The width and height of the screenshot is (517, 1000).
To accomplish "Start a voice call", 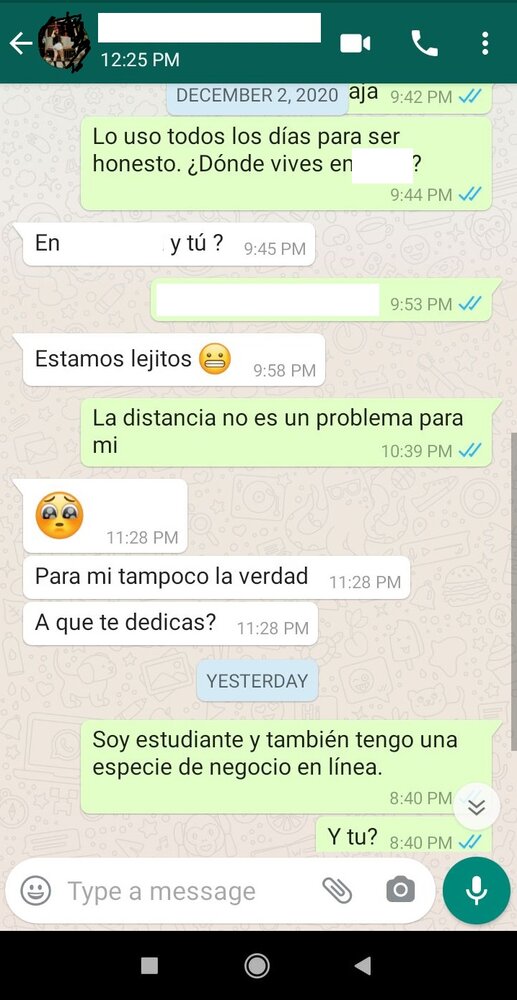I will [425, 43].
